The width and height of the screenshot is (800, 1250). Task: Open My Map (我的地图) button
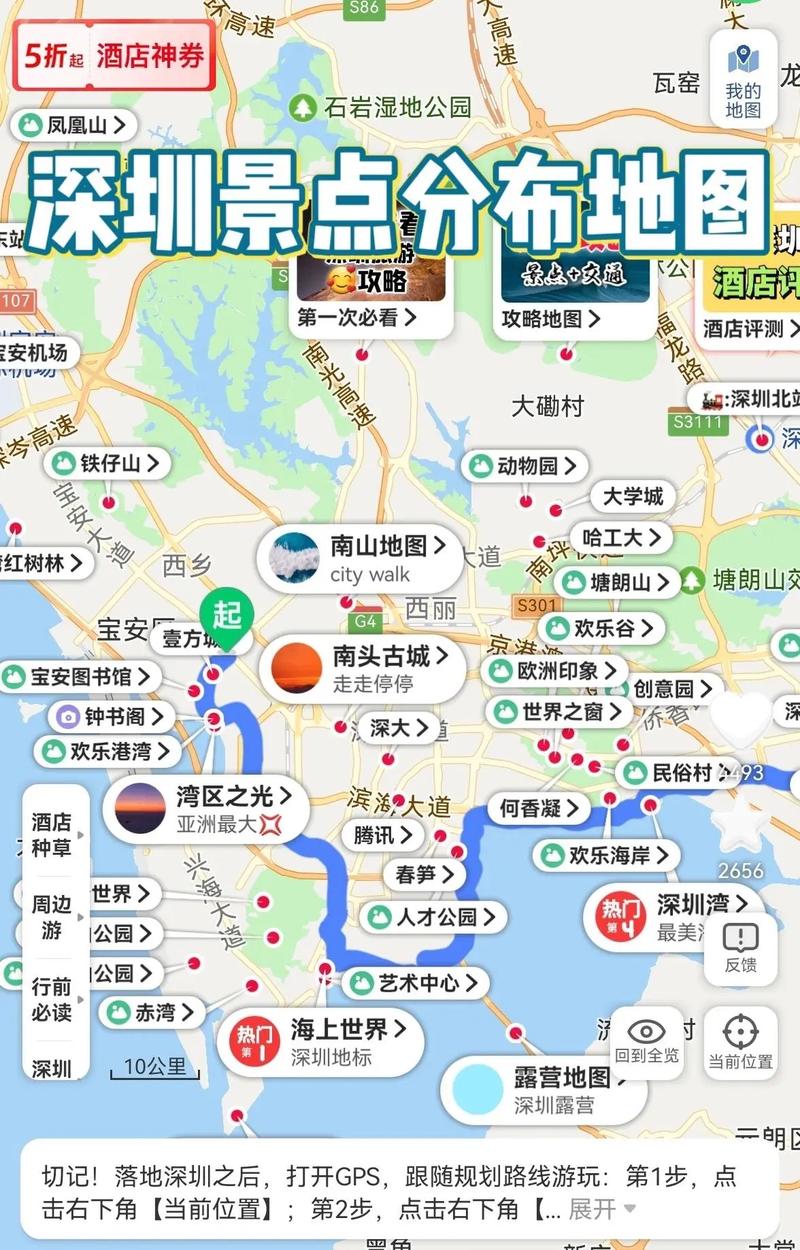tap(743, 81)
